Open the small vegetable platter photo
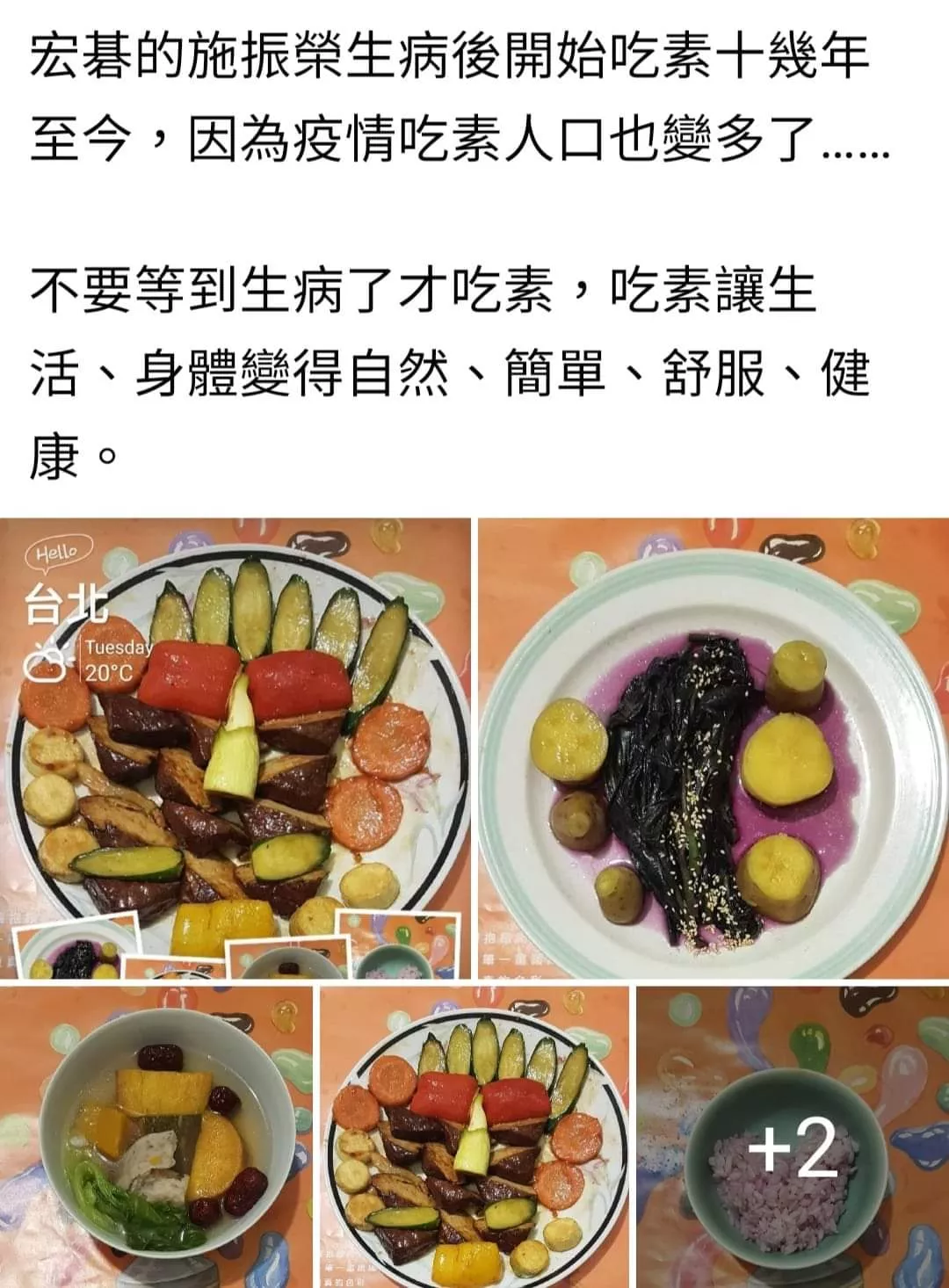This screenshot has height=1288, width=949. (474, 1137)
